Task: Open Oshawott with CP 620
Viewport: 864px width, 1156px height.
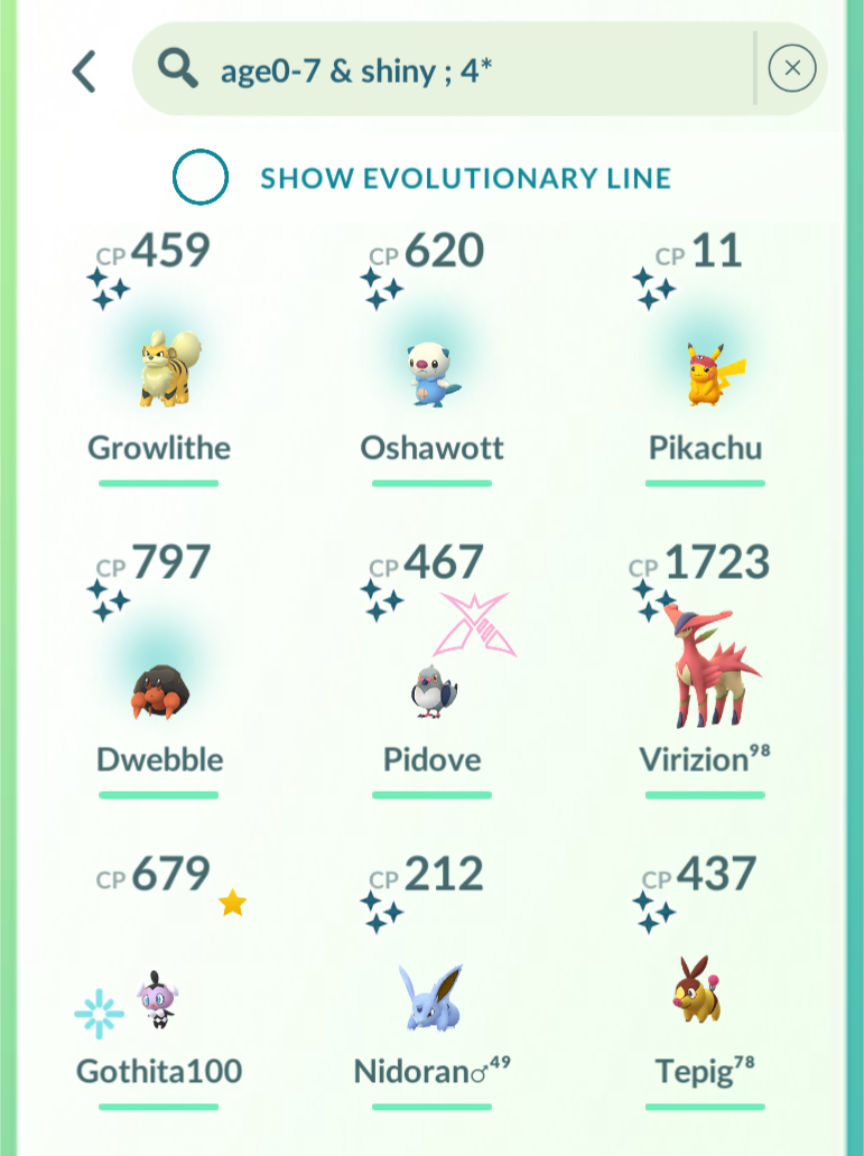Action: tap(432, 372)
